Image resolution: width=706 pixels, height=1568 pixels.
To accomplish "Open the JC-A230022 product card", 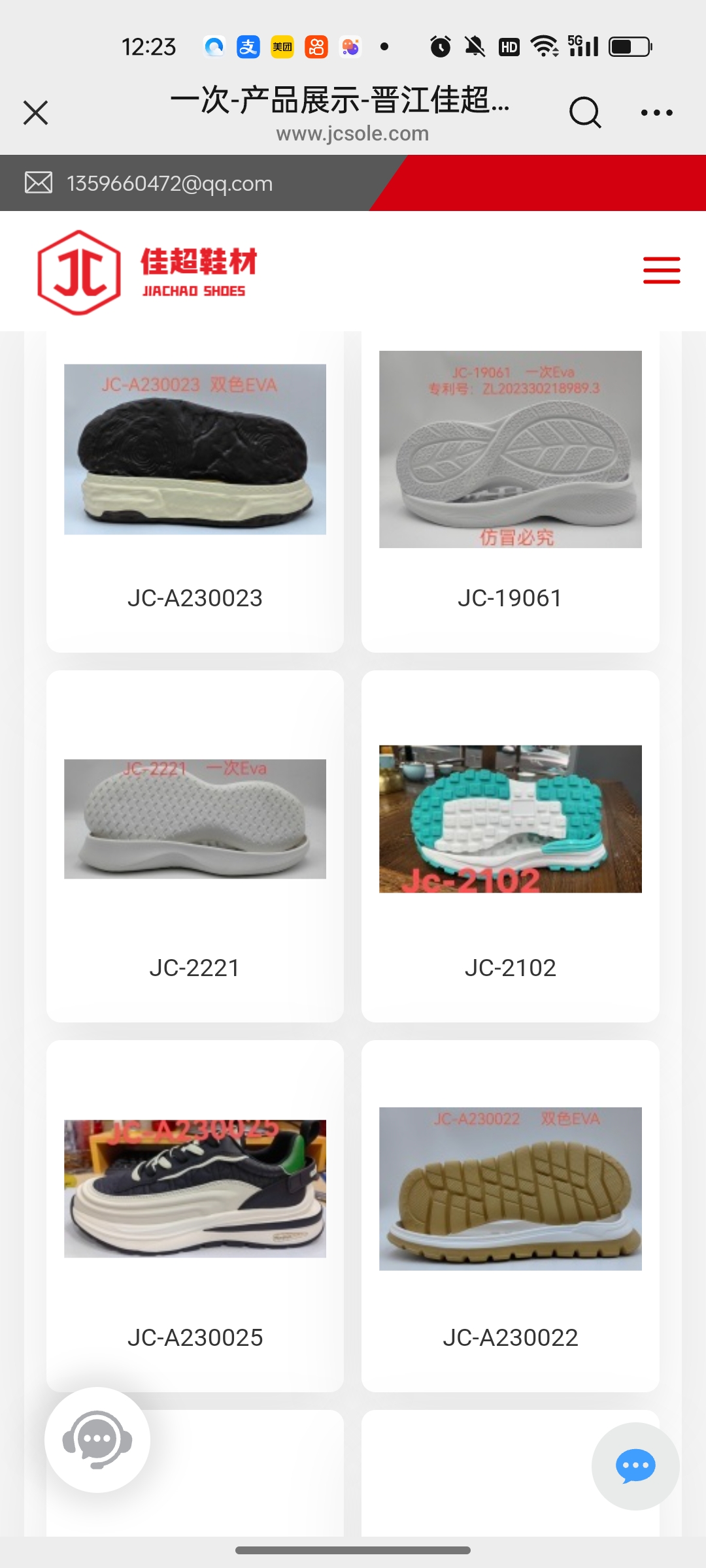I will tap(510, 1215).
